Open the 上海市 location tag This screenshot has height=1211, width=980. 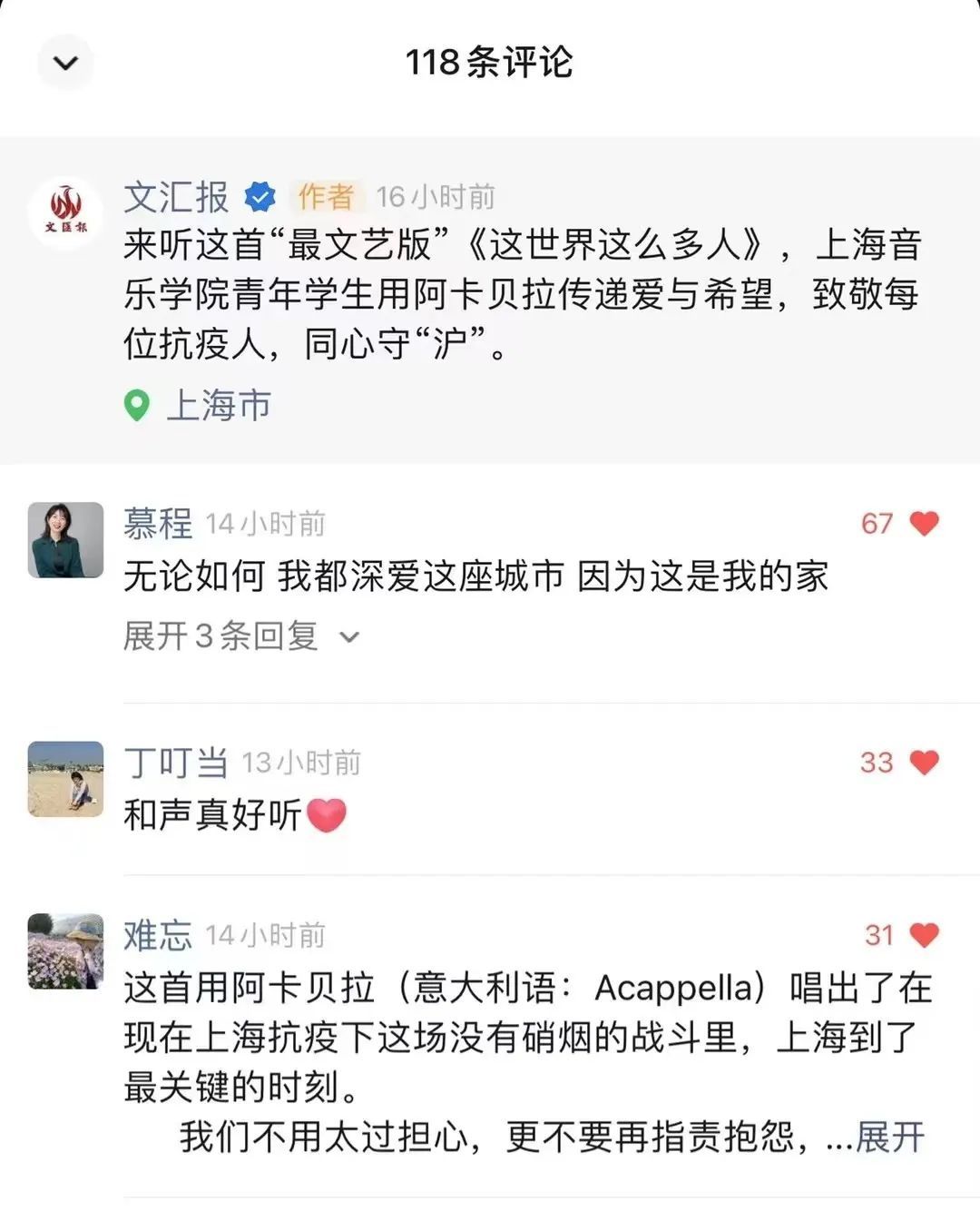(x=198, y=405)
